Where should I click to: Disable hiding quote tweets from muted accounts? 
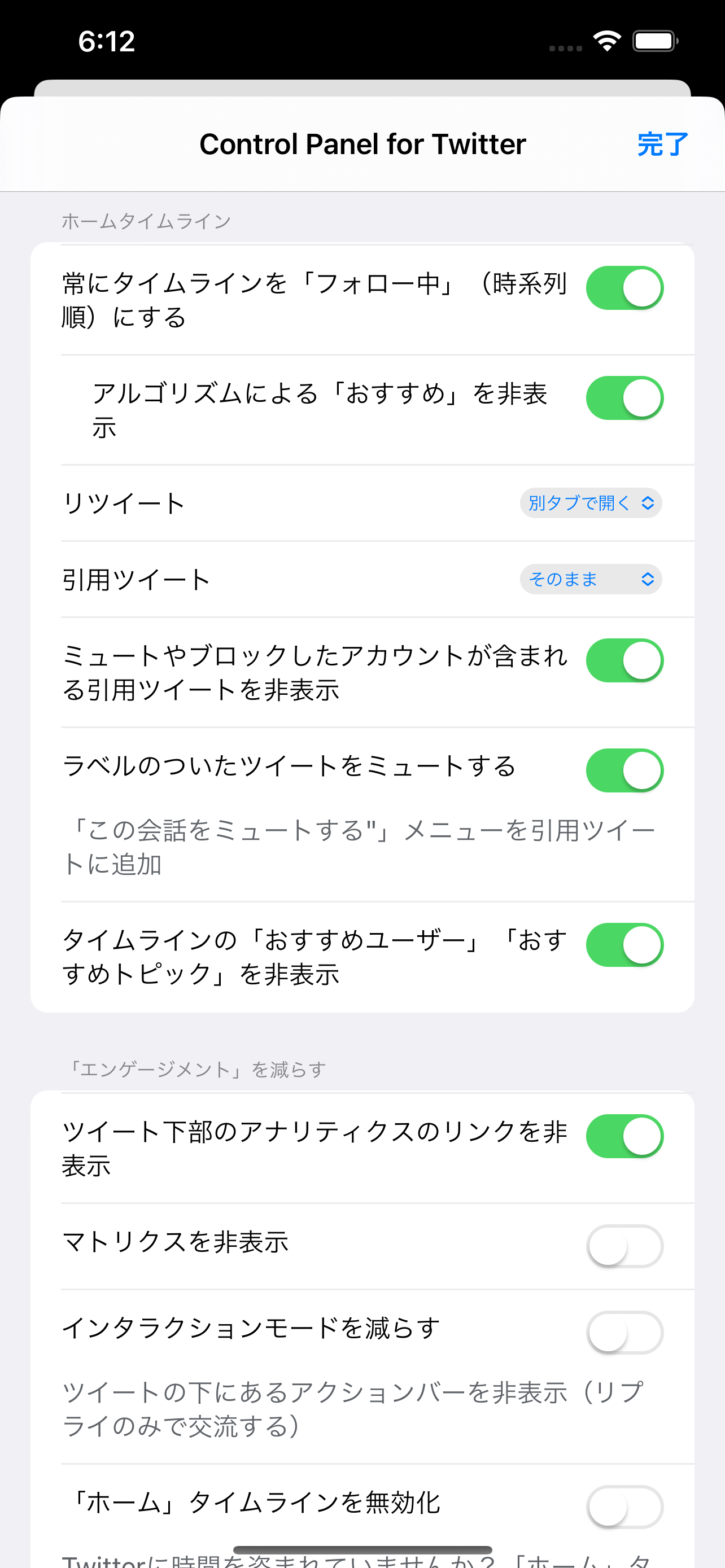(623, 659)
